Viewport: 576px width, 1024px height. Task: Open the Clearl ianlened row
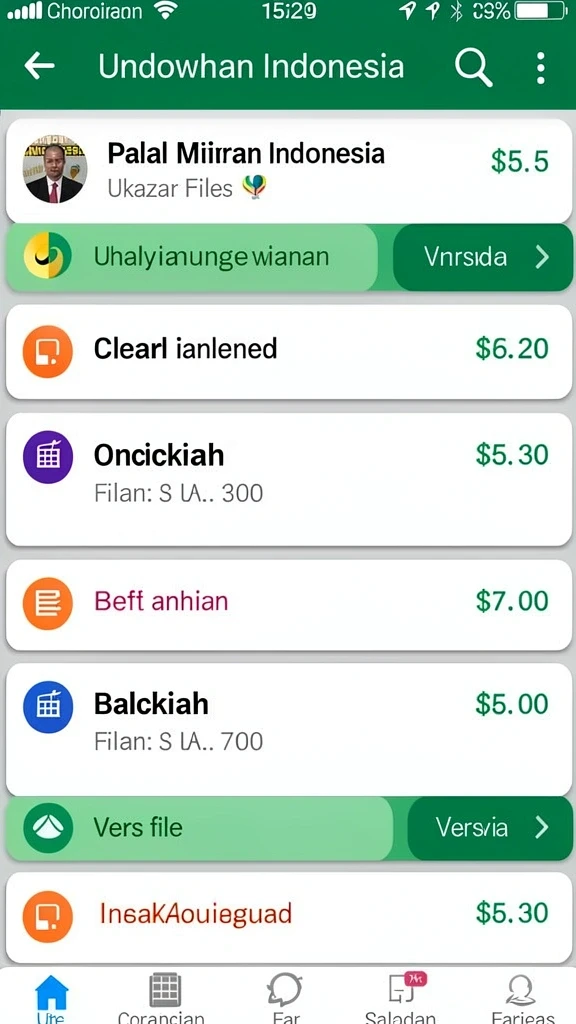tap(289, 351)
